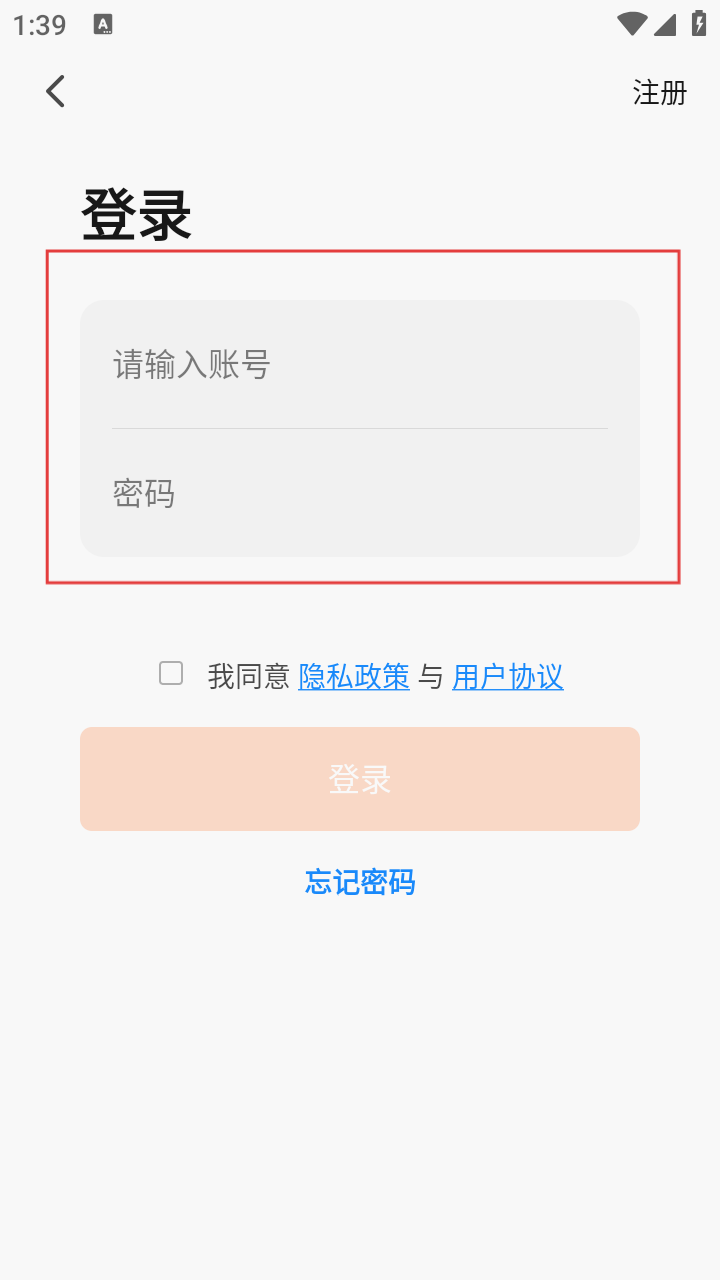Select the 密码 password field

tap(359, 493)
